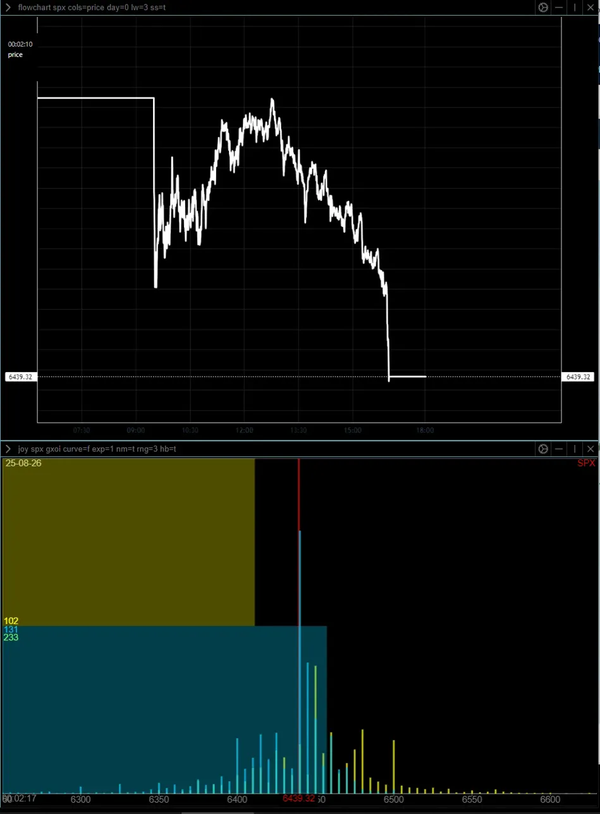Open settings of the flowchart spx panel
This screenshot has height=814, width=600.
[x=543, y=6]
